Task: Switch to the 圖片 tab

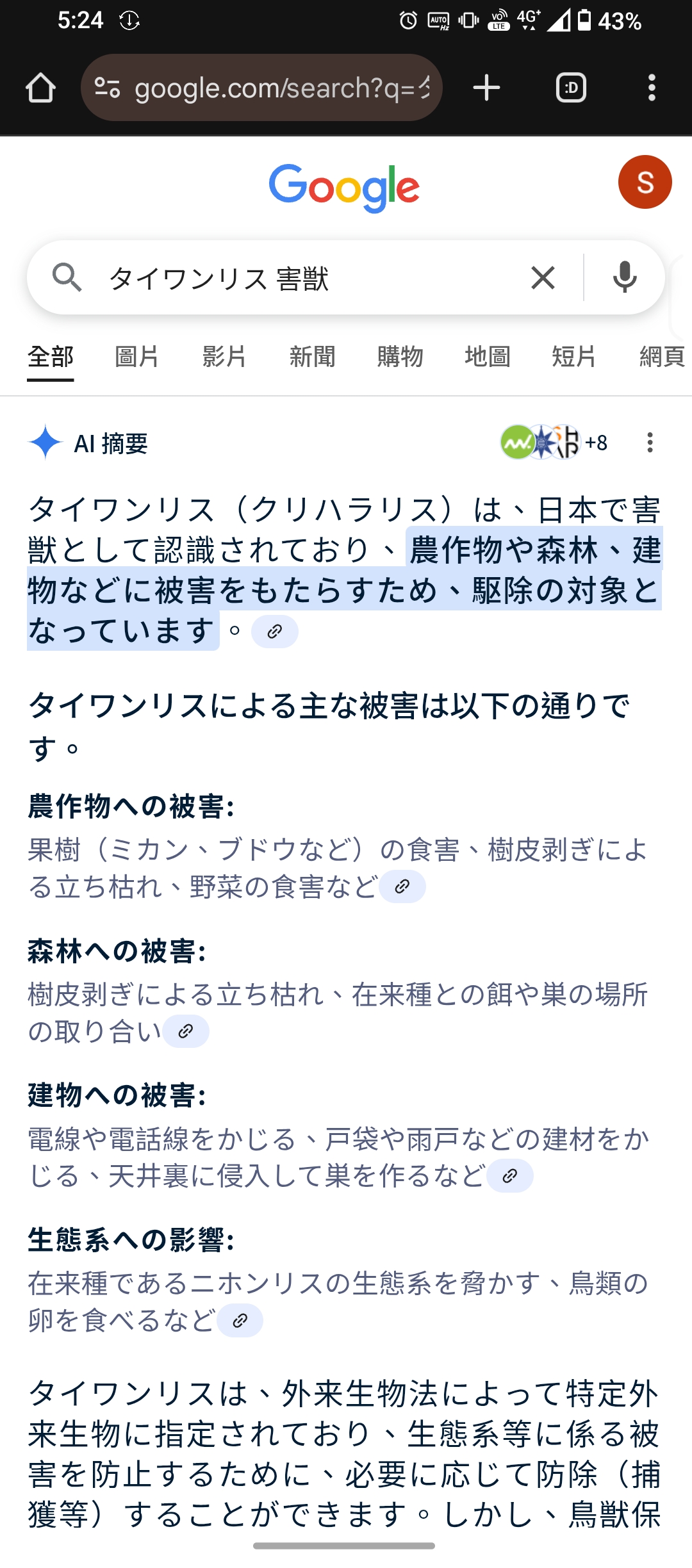Action: [x=136, y=357]
